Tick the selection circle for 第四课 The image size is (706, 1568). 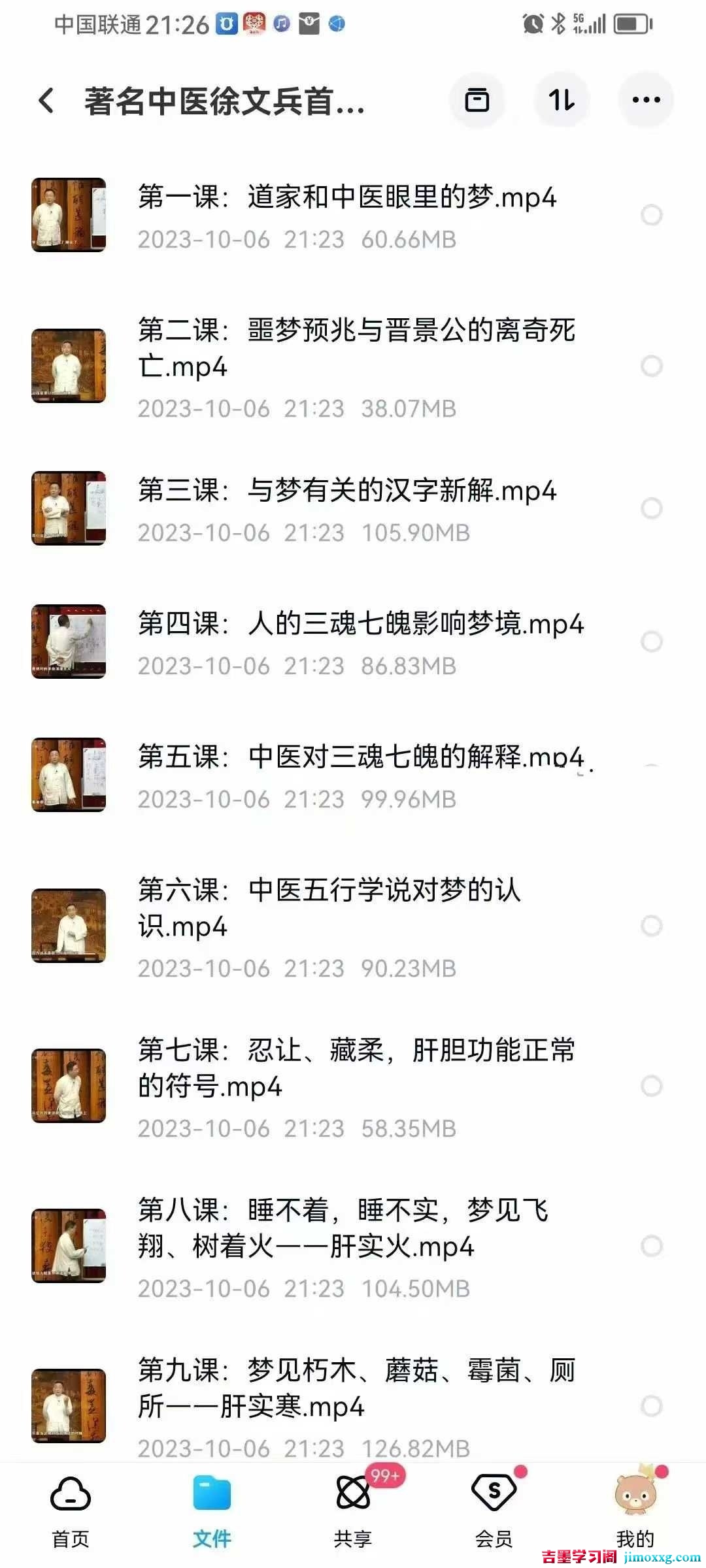tap(651, 642)
